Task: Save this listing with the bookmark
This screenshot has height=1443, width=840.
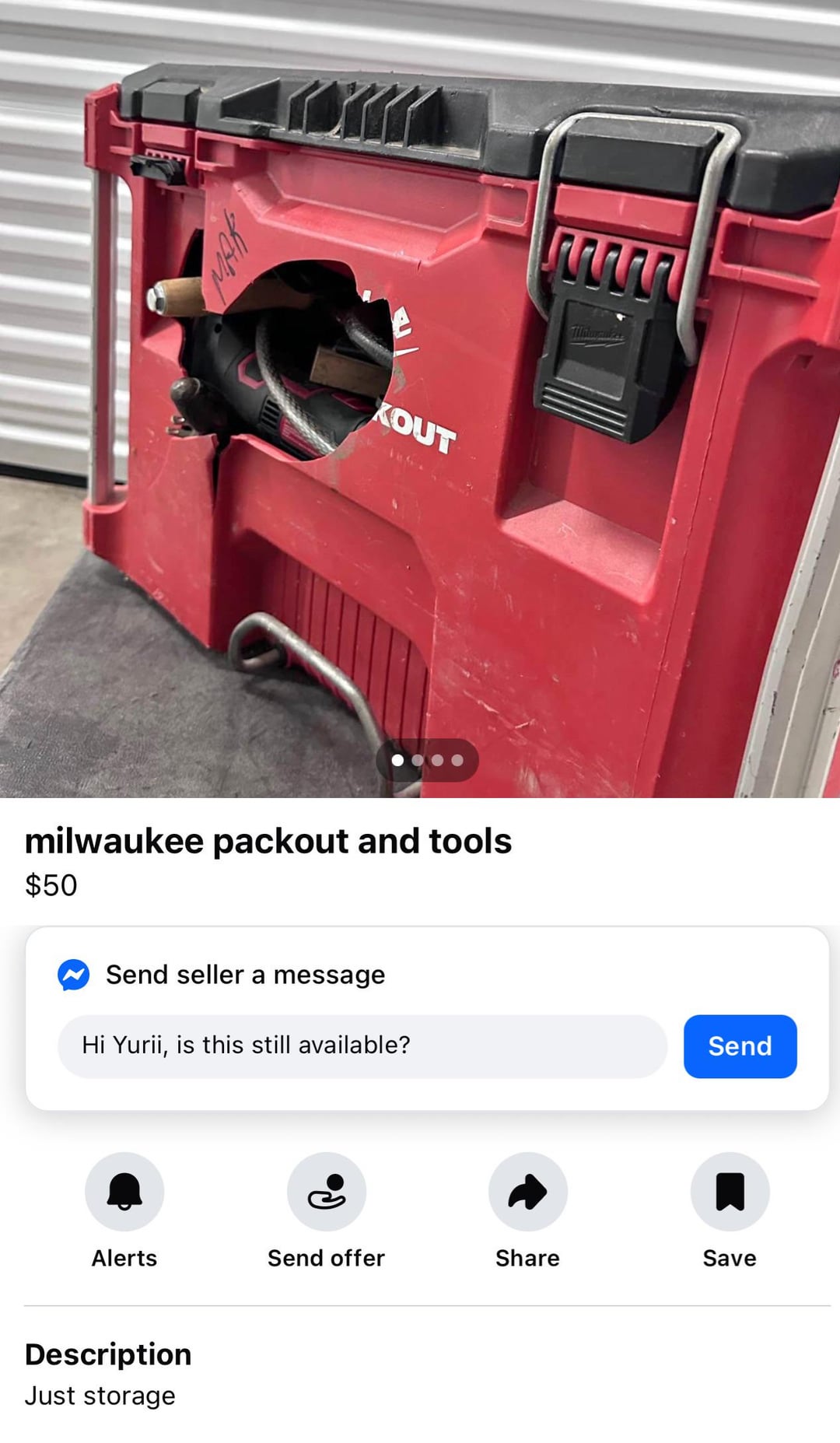Action: pos(730,1191)
